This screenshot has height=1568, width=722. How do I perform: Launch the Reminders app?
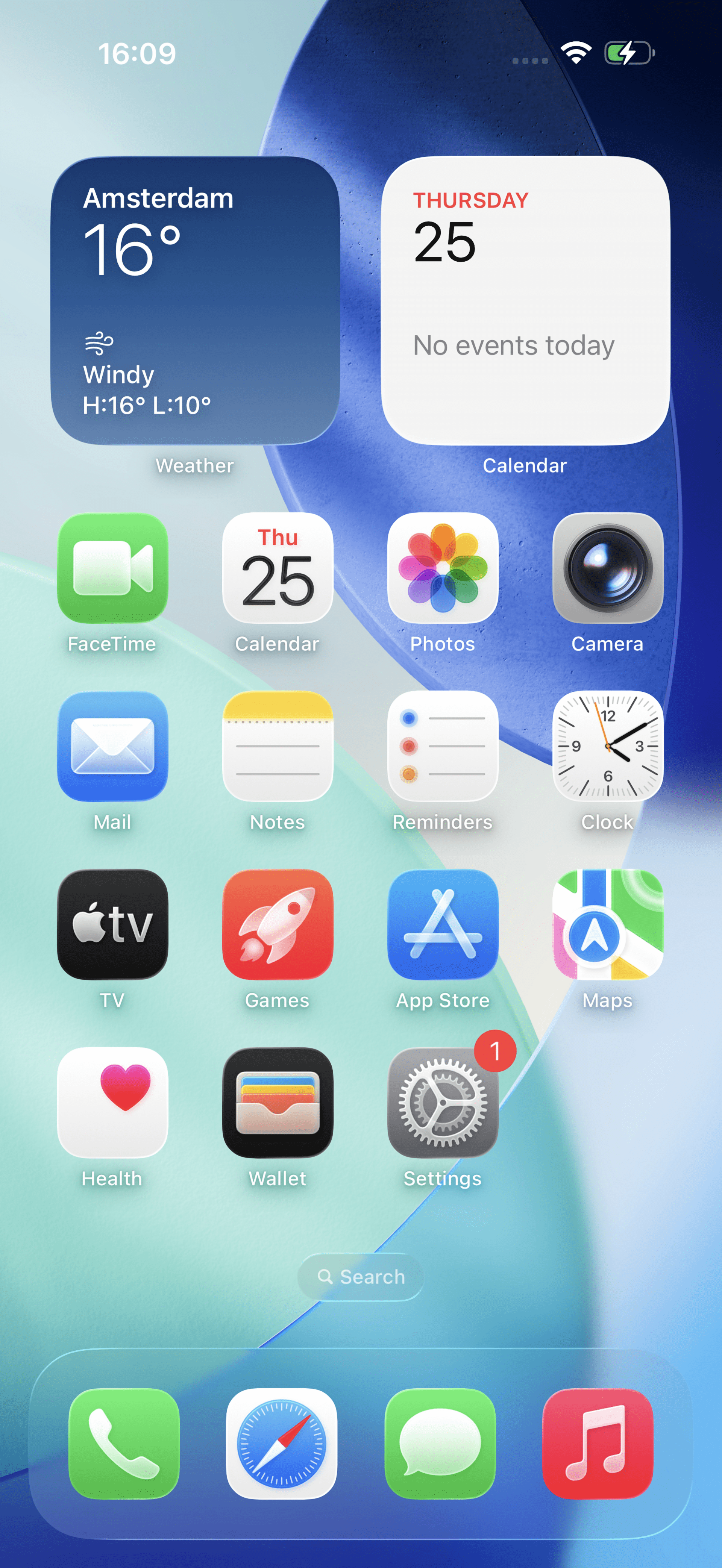pos(443,745)
